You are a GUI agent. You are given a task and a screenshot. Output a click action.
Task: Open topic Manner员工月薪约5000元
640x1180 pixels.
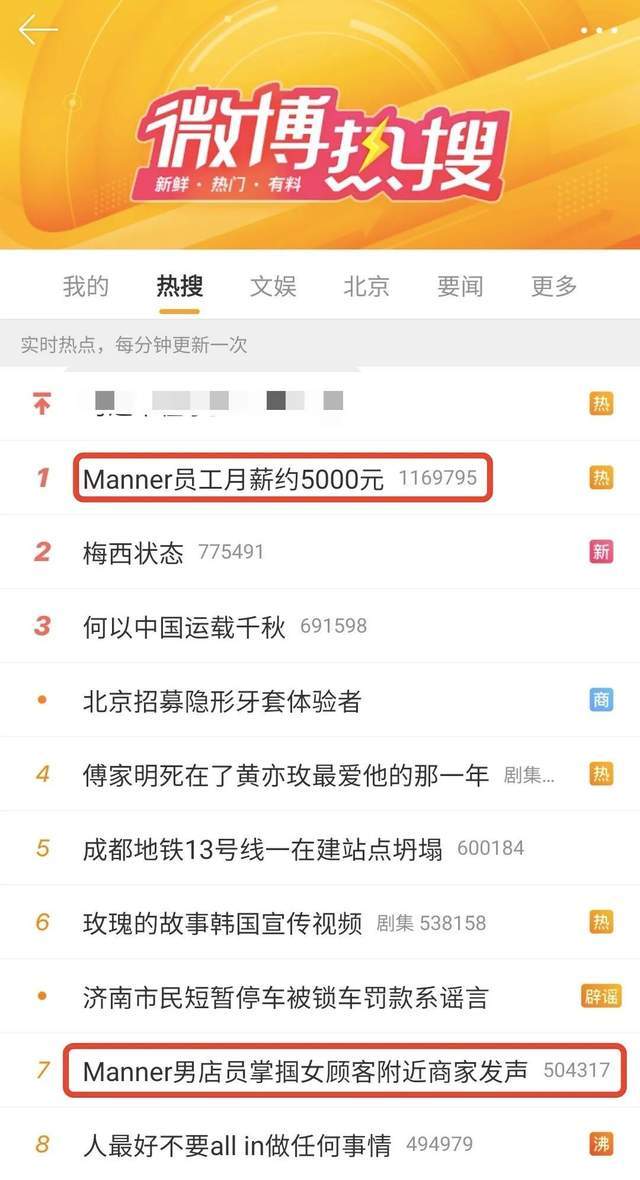[x=233, y=479]
